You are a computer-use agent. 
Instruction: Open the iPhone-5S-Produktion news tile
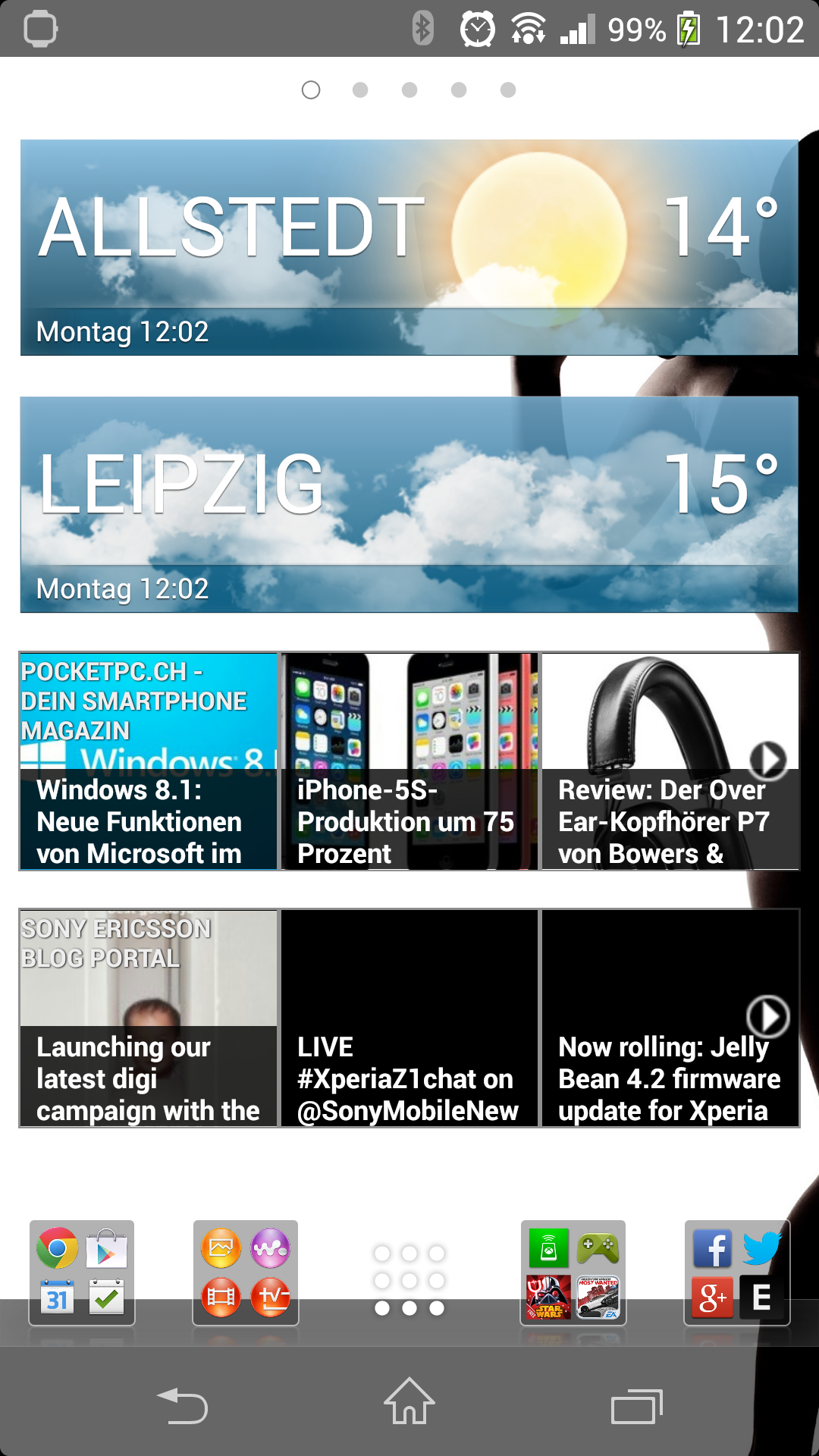click(x=409, y=761)
